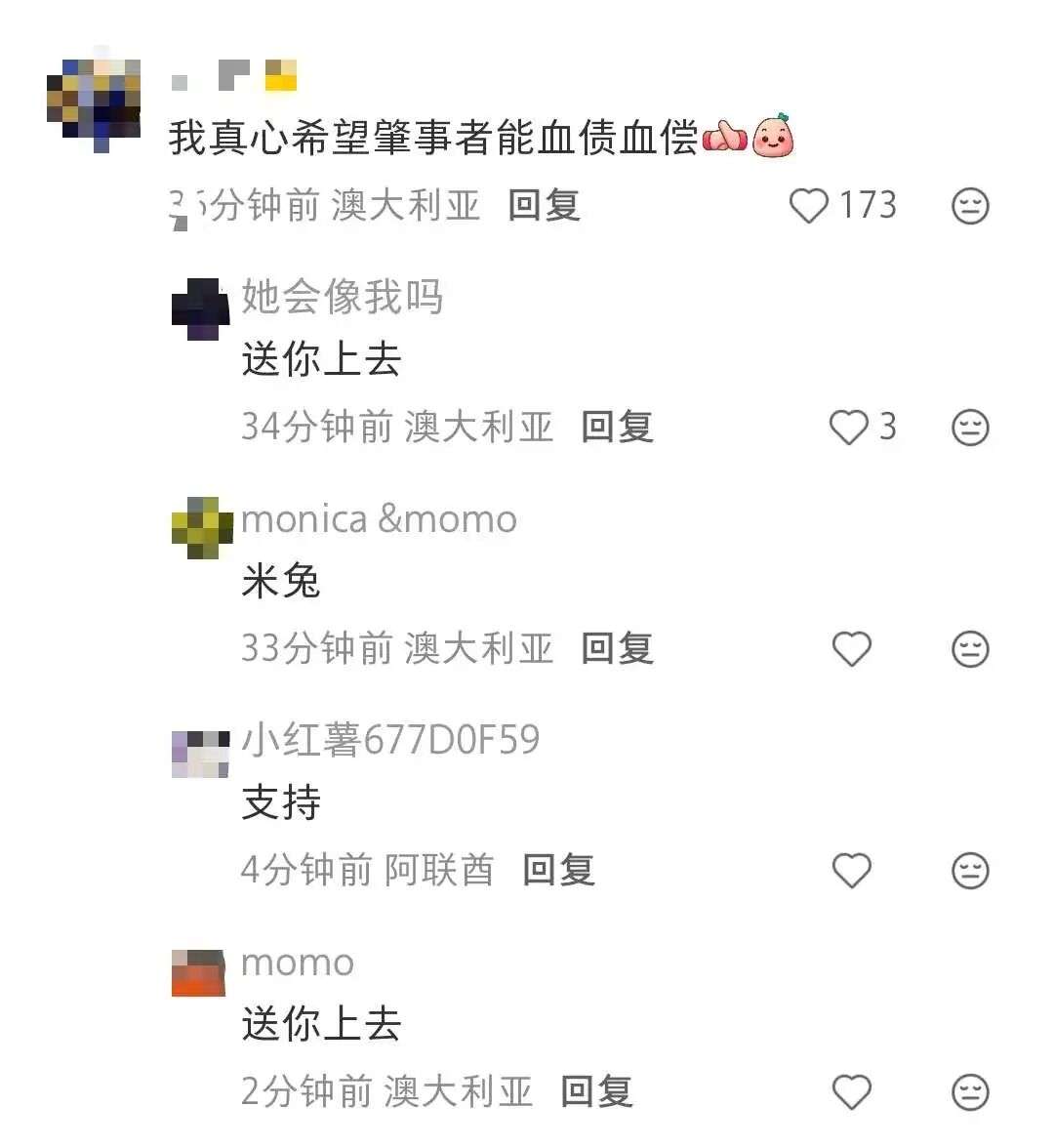Dislike 她会像我吗's comment
The width and height of the screenshot is (1054, 1148).
click(970, 428)
